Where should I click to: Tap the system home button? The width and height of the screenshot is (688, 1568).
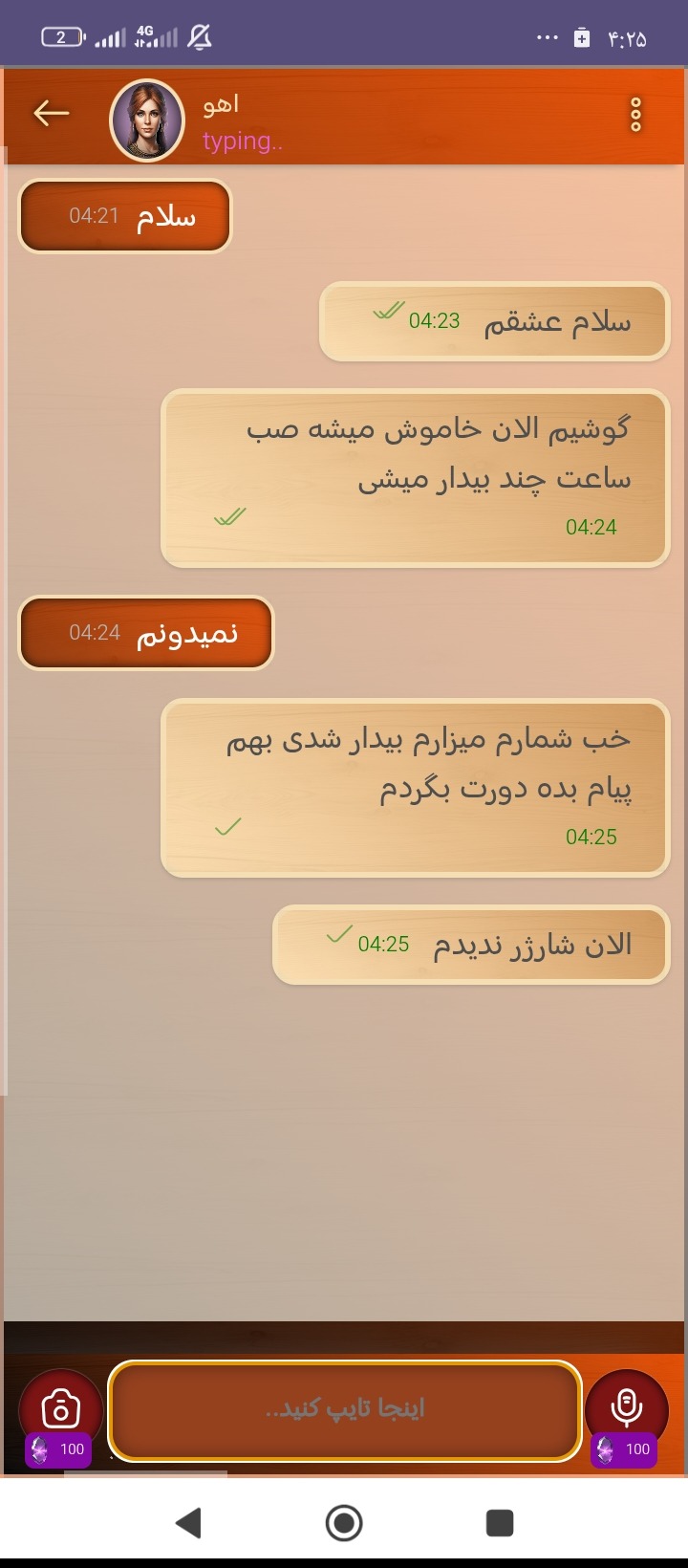[x=344, y=1522]
